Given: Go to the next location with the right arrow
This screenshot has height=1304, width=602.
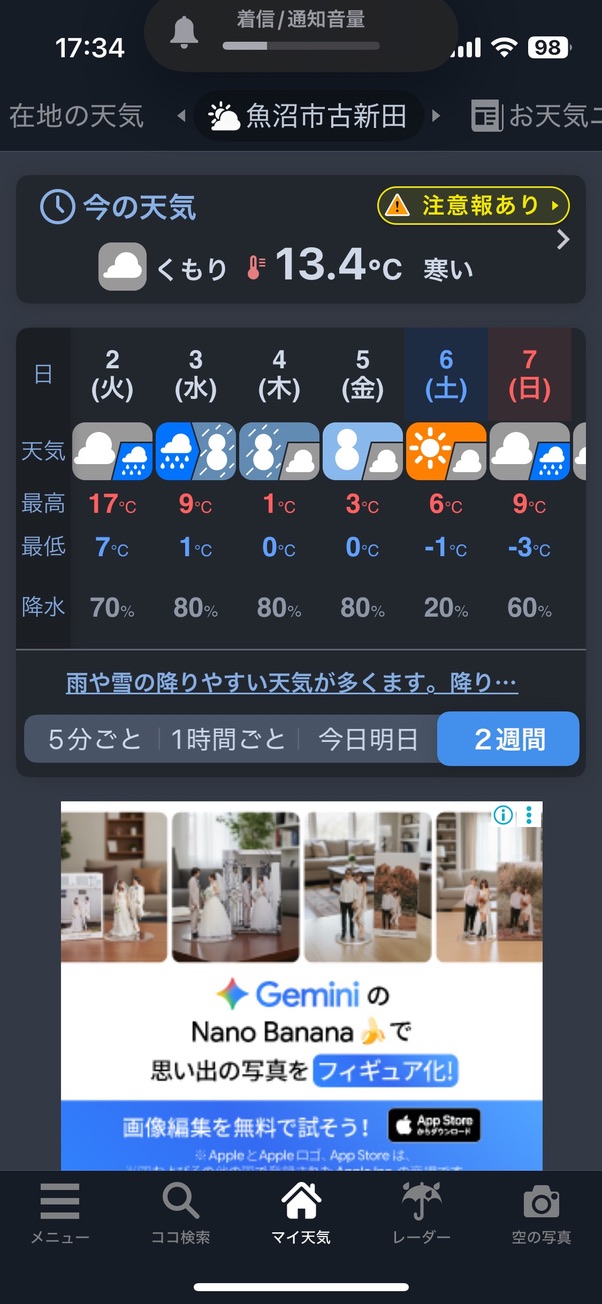Looking at the screenshot, I should point(436,116).
